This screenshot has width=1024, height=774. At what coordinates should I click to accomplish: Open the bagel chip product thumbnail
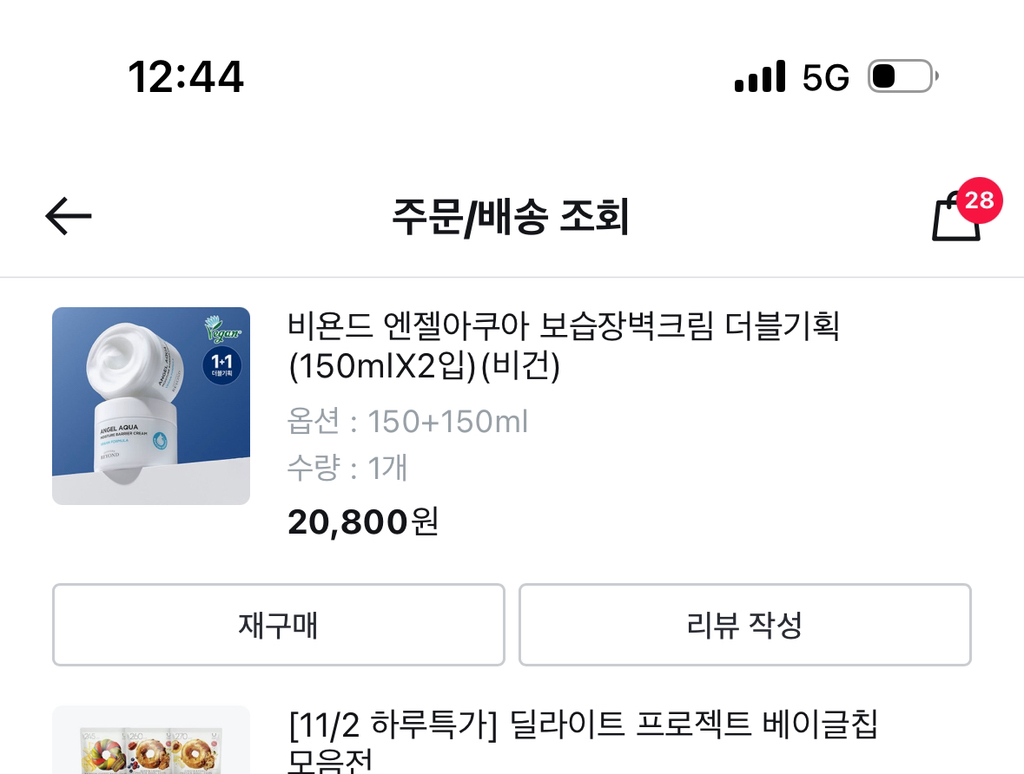click(x=151, y=744)
